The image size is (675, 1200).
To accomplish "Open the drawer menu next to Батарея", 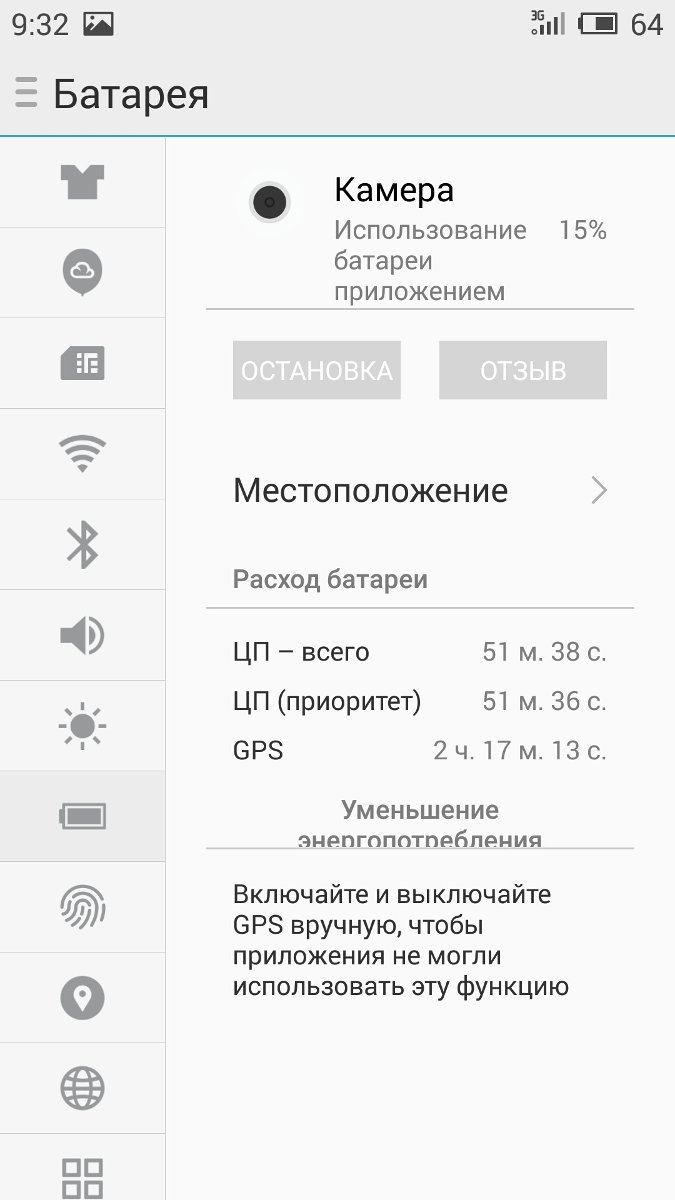I will tap(26, 93).
